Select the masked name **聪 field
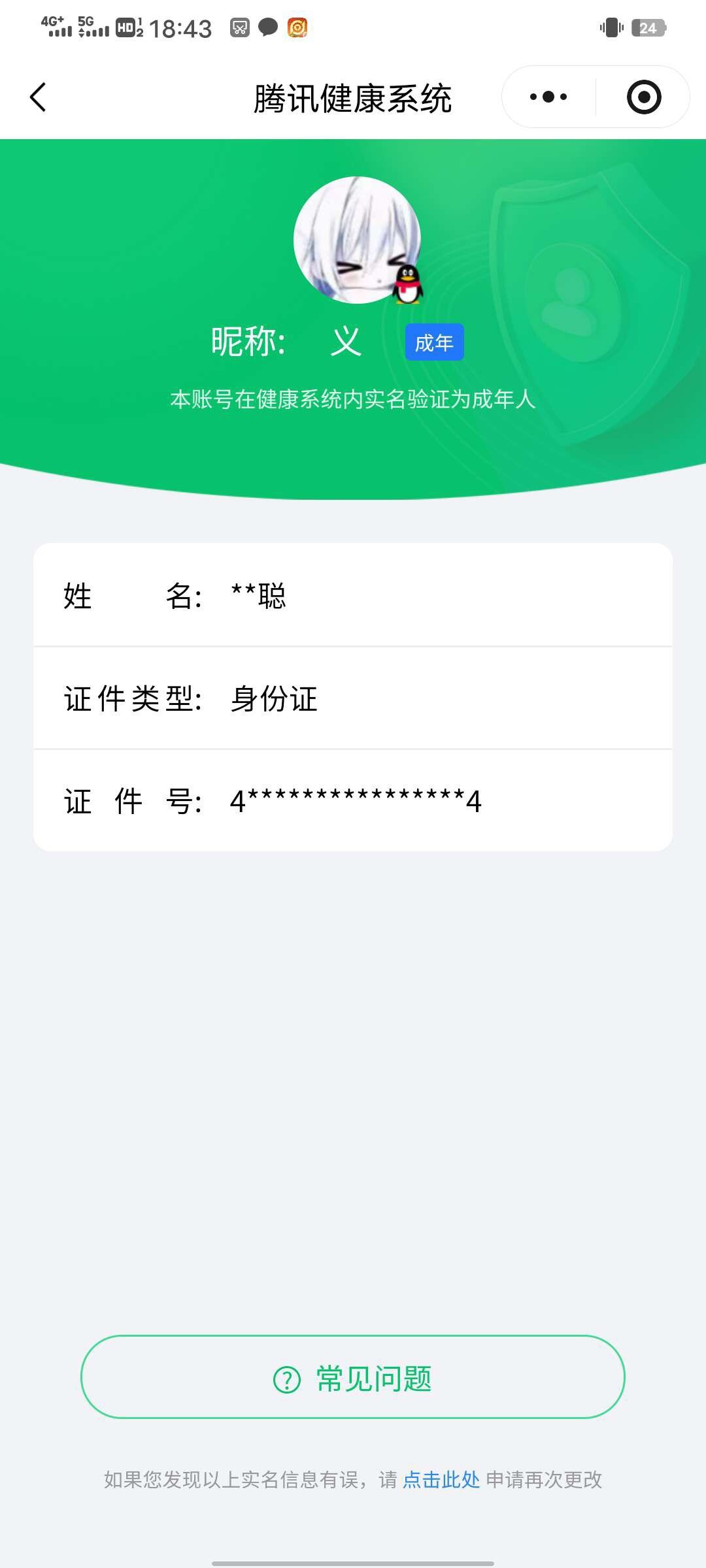 click(x=353, y=596)
